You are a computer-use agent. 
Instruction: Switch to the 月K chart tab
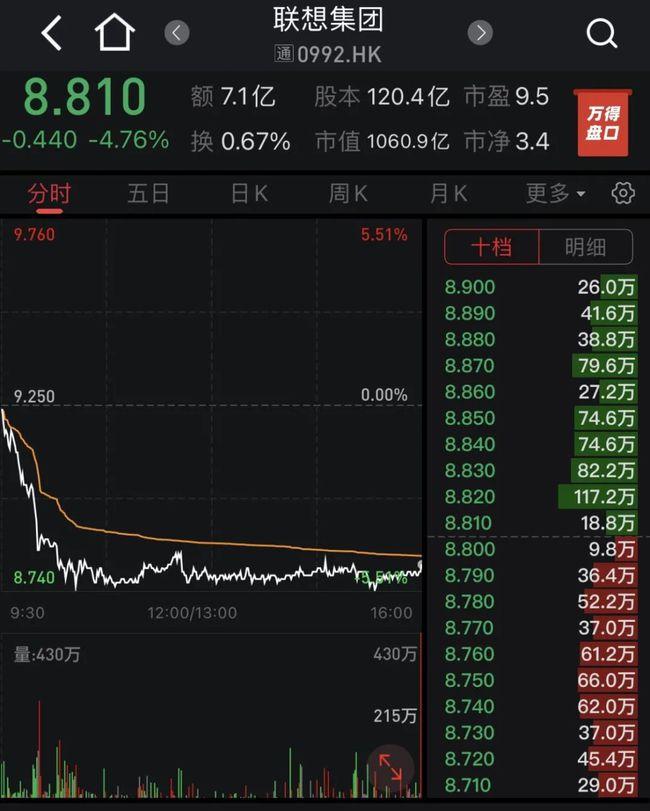[x=448, y=193]
